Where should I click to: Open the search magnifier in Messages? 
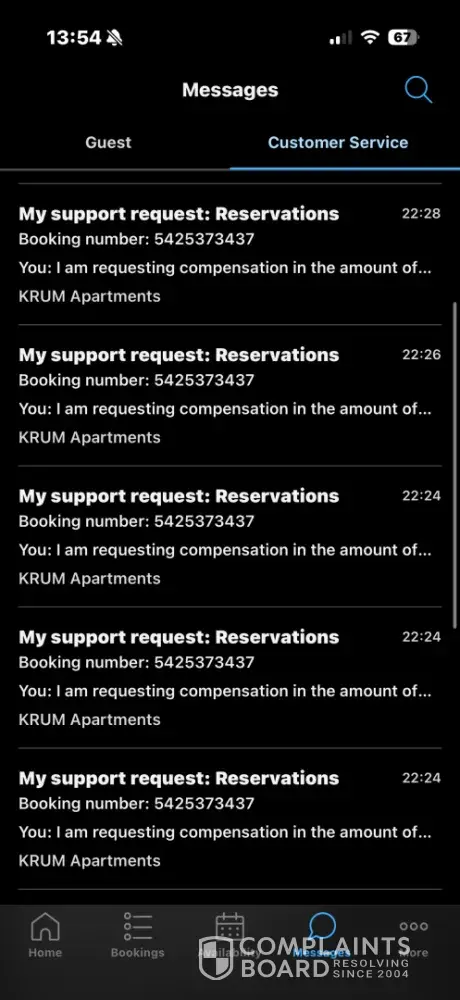(x=419, y=90)
